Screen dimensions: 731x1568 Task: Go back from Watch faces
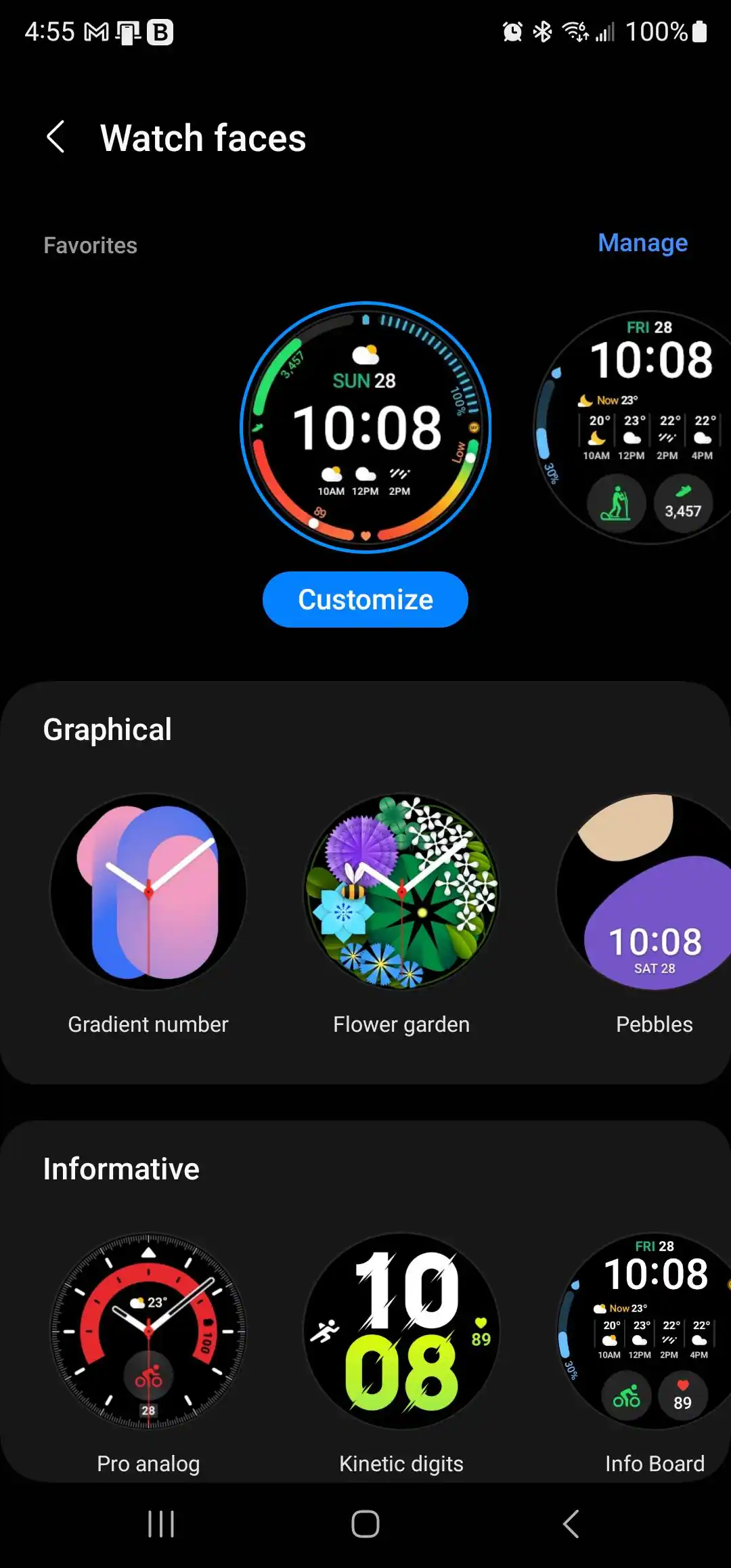tap(56, 137)
